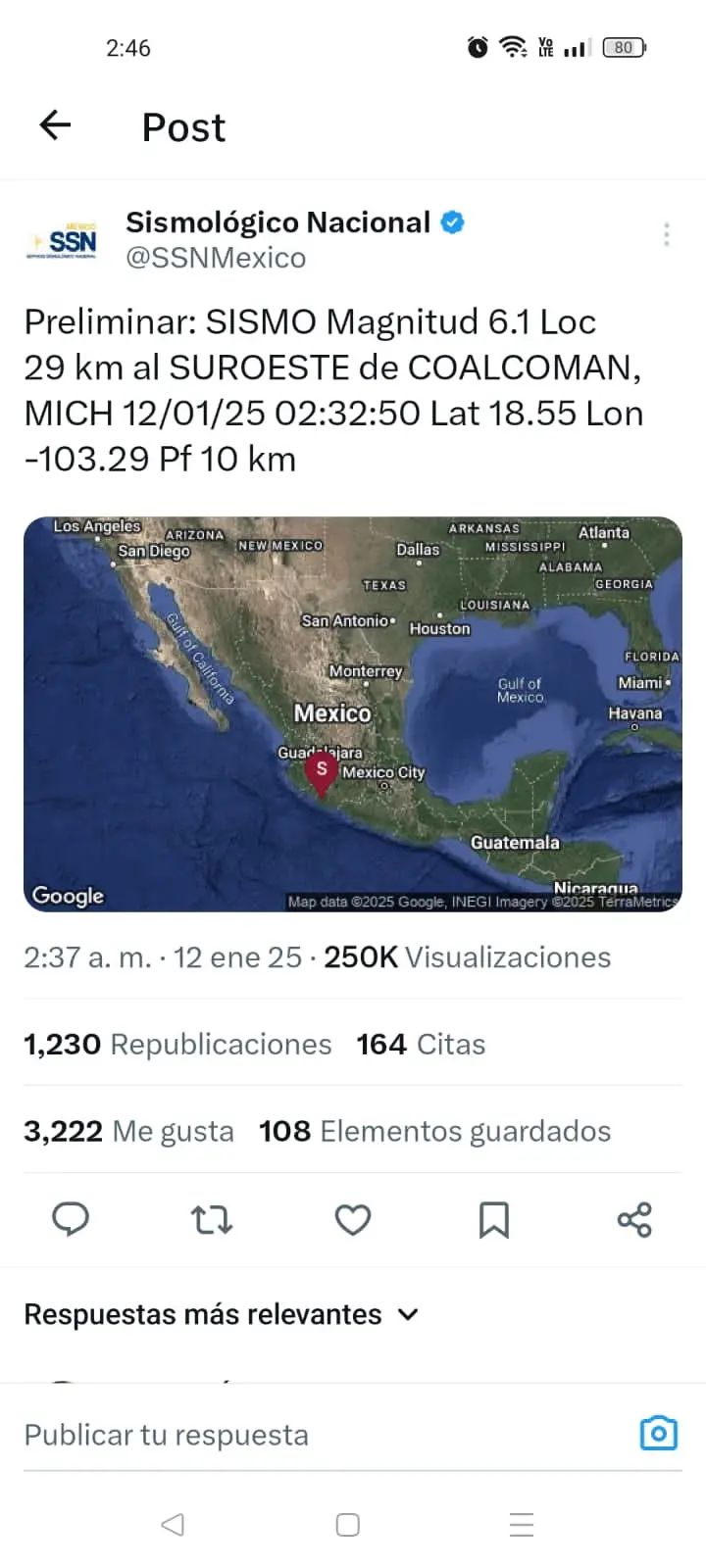This screenshot has width=706, height=1568.
Task: View the 1,230 Republicaciones list
Action: click(177, 1044)
